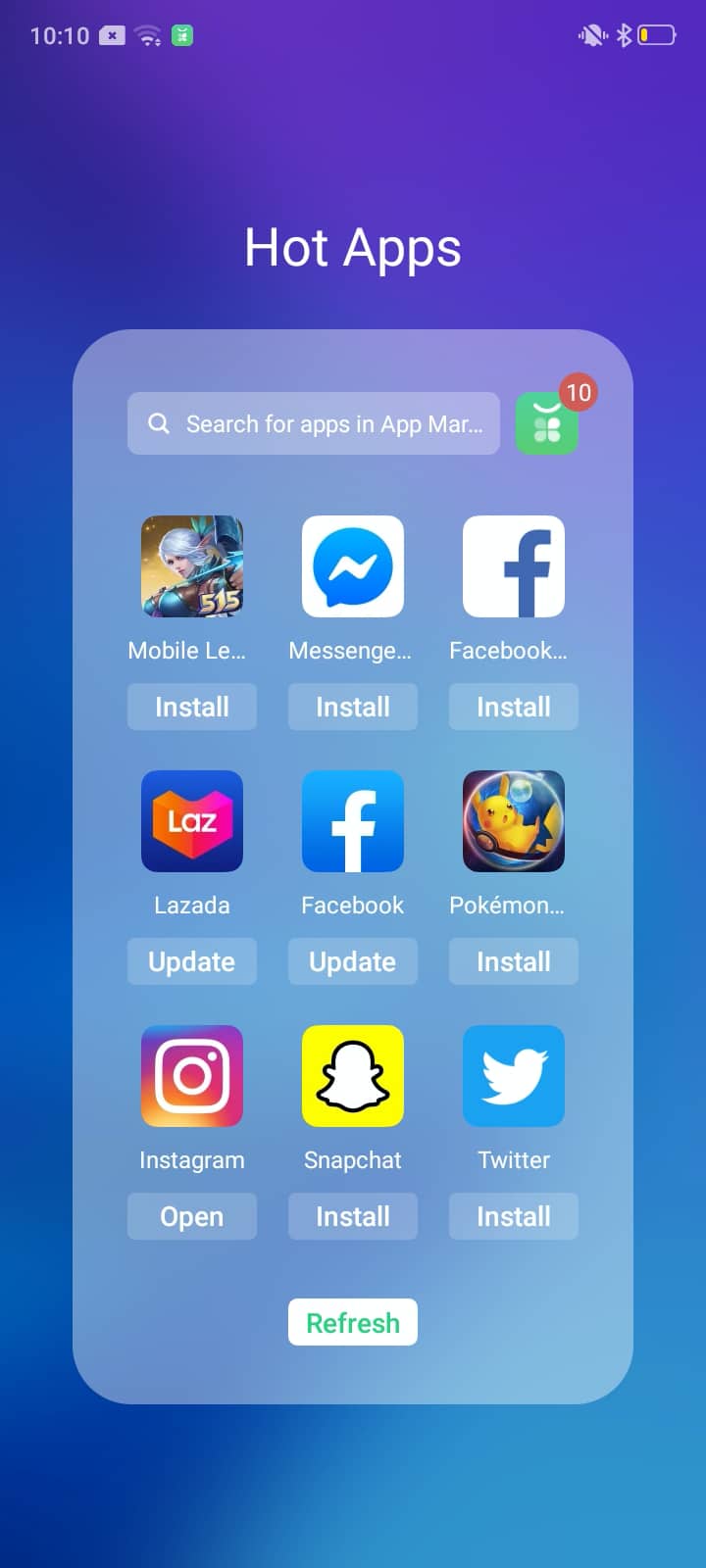Install Mobile Legends
Screen dimensions: 706x1568
point(192,707)
